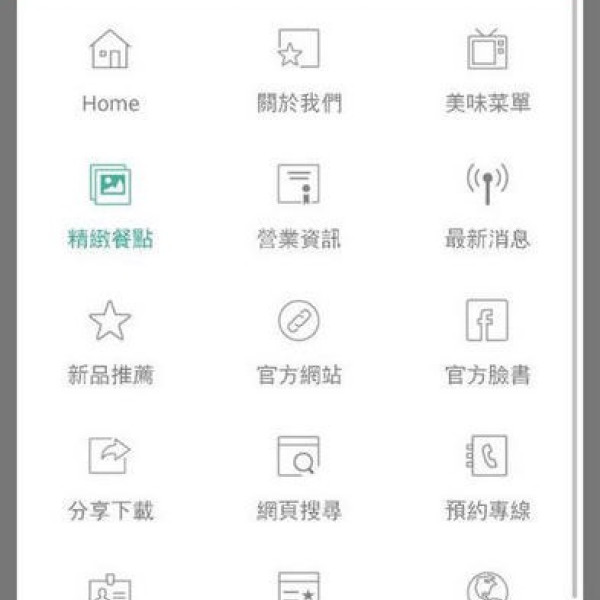Open 營業資訊 business info
This screenshot has width=600, height=600.
click(298, 204)
